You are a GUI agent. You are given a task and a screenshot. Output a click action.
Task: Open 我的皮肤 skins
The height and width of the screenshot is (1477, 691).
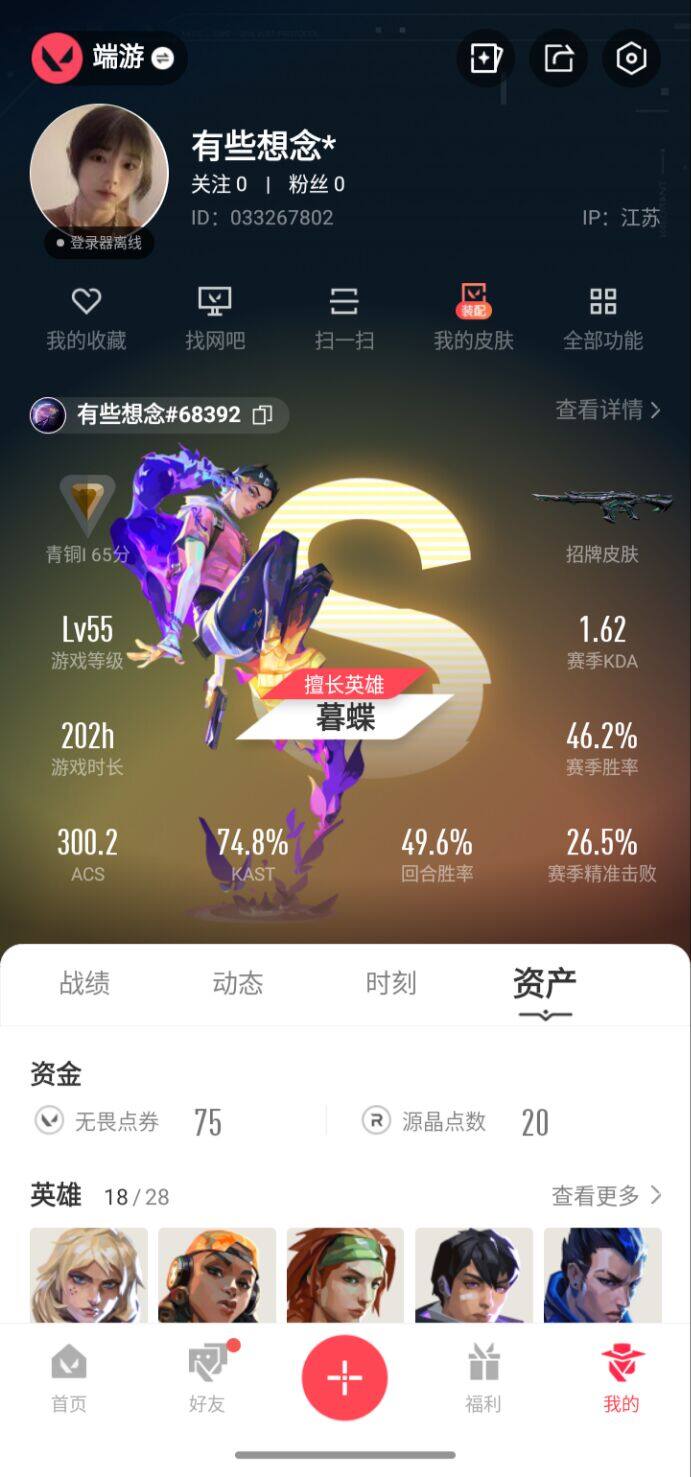[473, 318]
